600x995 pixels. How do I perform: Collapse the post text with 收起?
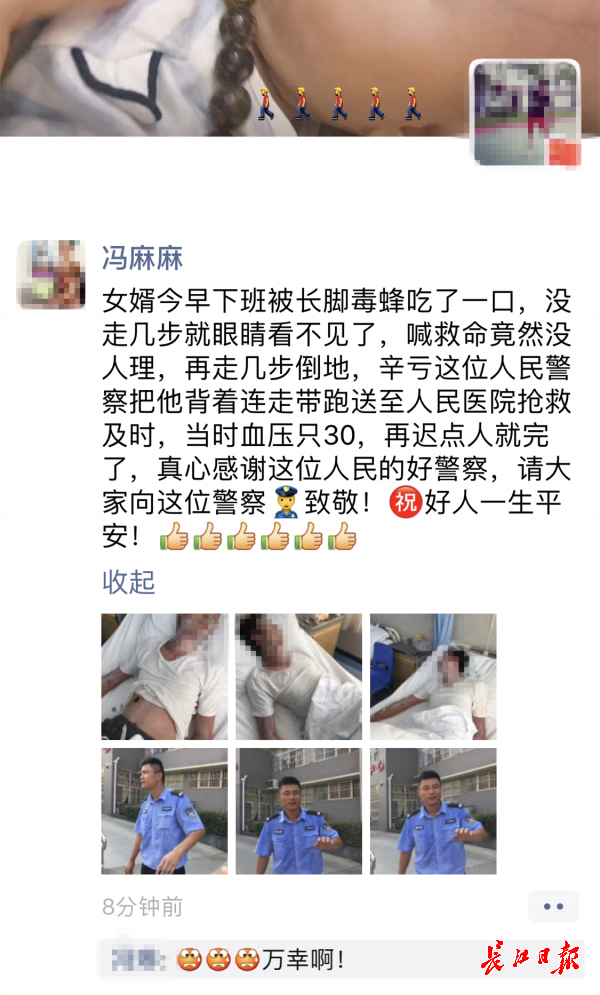coord(129,582)
